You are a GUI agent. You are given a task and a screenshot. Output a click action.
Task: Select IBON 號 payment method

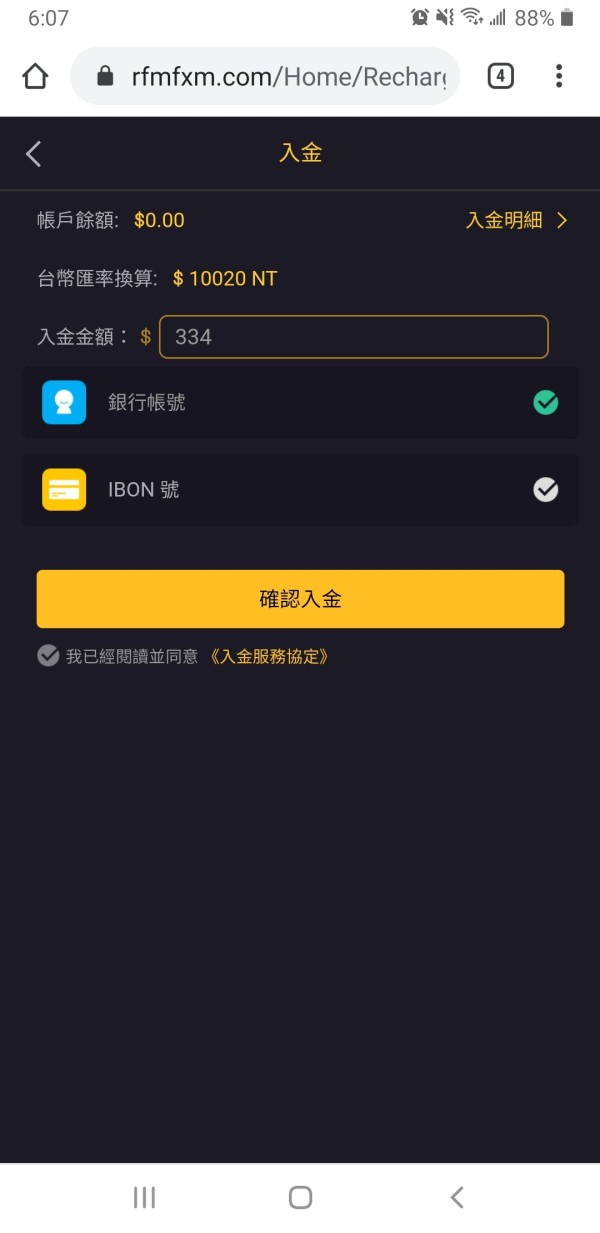click(300, 490)
